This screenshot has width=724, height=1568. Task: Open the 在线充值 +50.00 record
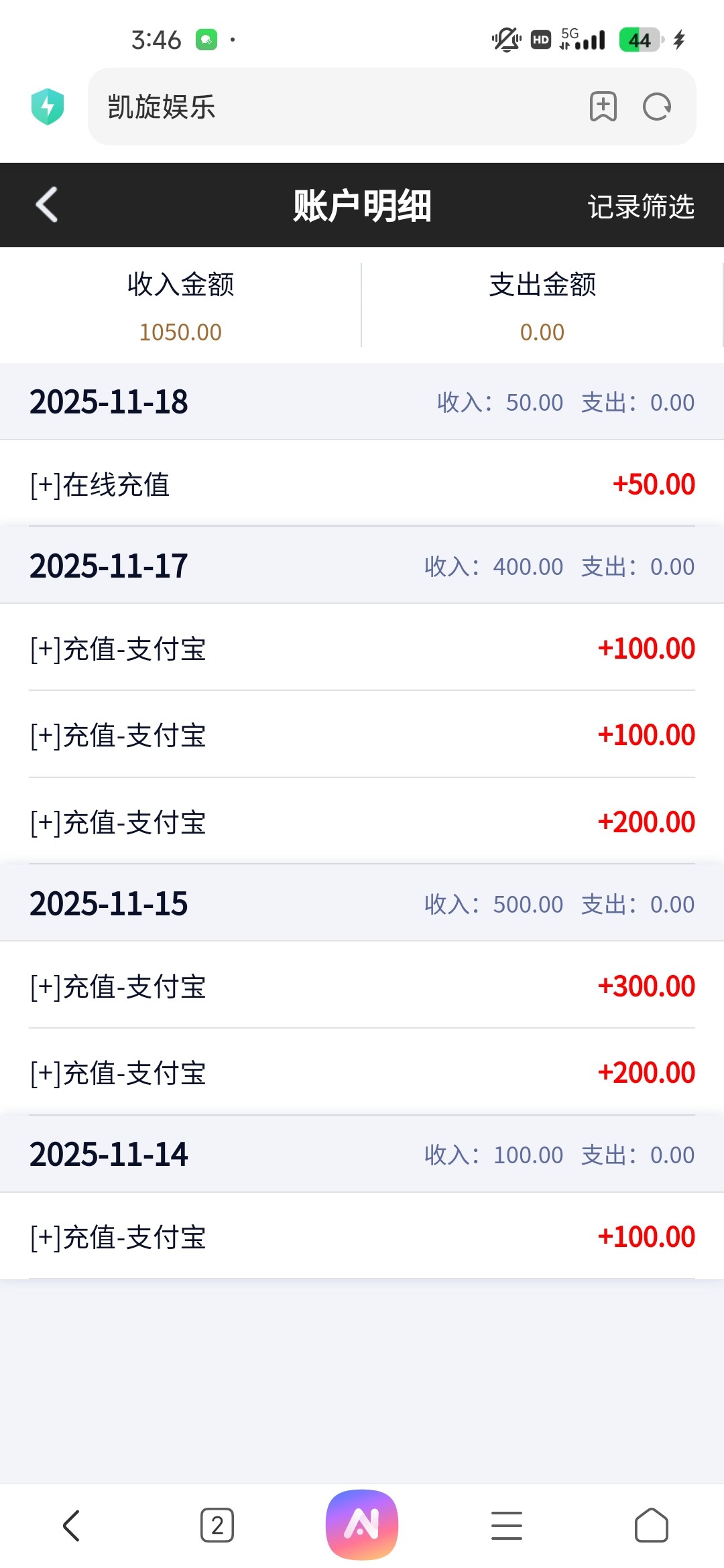point(362,484)
